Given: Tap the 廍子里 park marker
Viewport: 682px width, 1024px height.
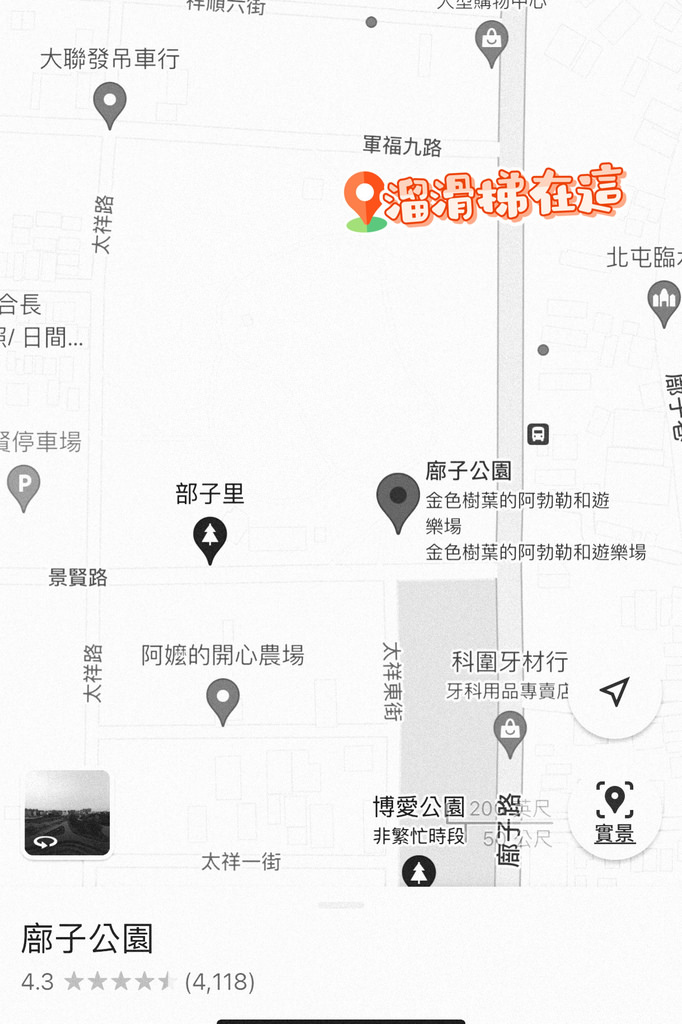Looking at the screenshot, I should pyautogui.click(x=210, y=537).
